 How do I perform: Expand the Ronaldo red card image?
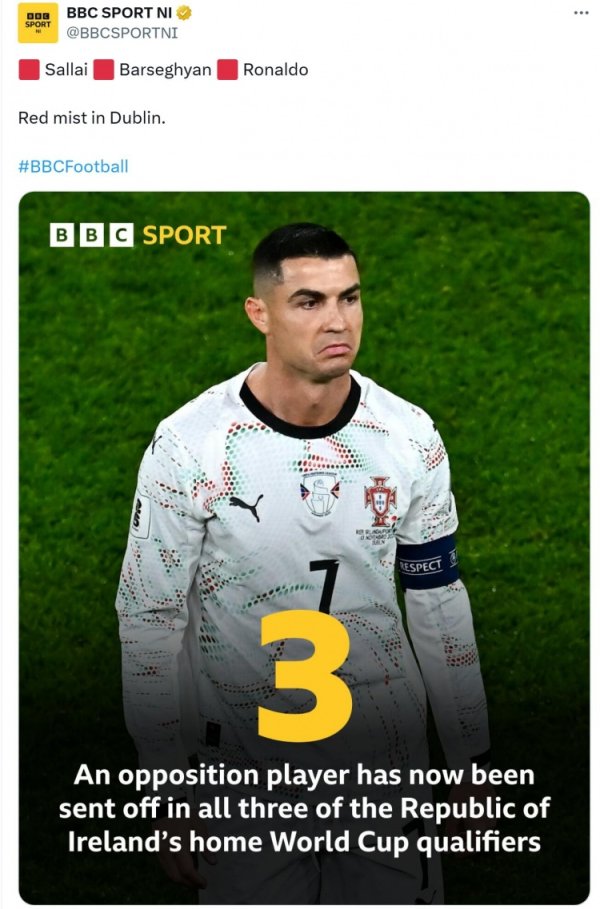(x=304, y=547)
